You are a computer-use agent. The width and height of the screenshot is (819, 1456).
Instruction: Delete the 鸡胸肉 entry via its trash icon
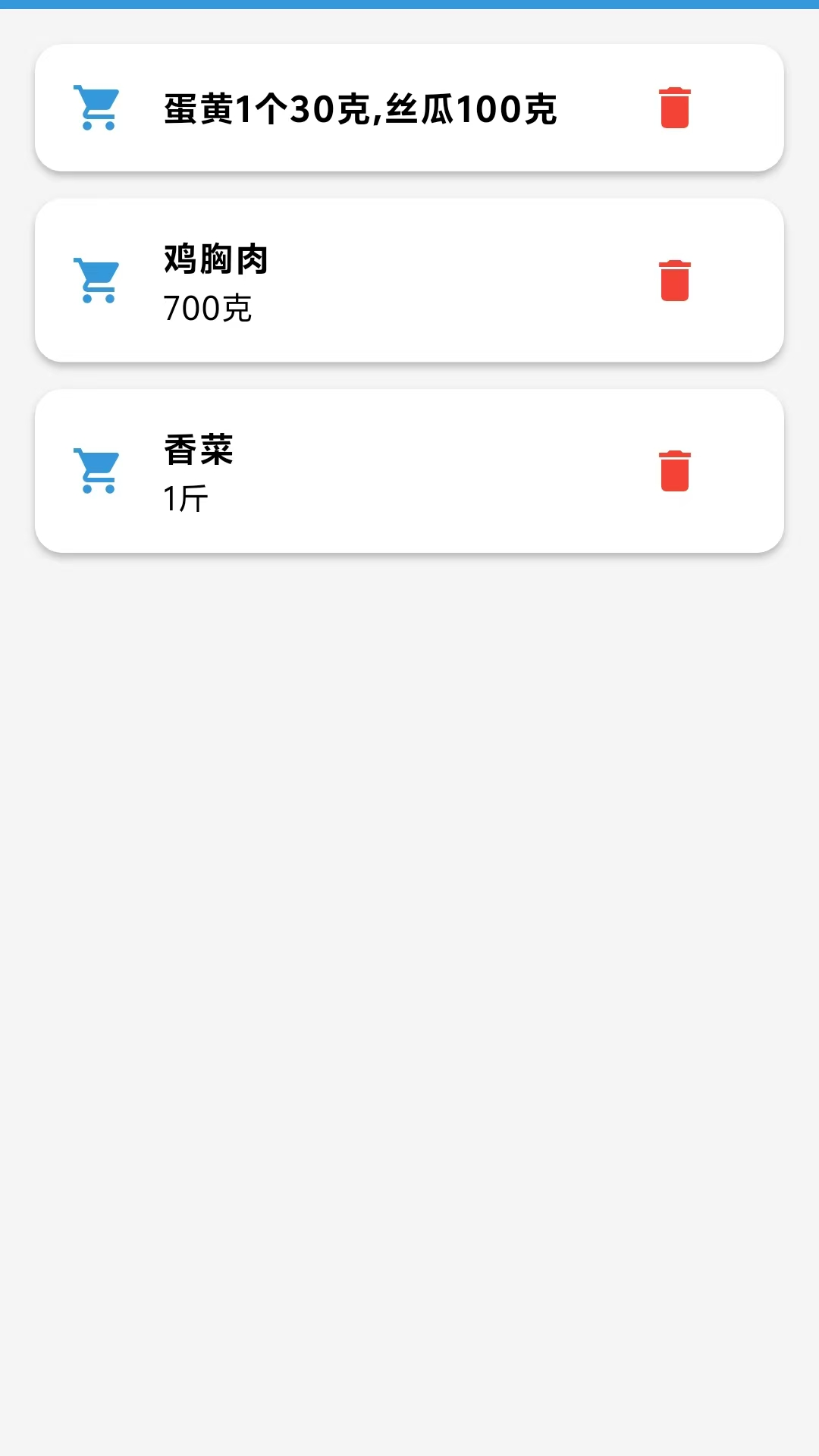click(674, 281)
